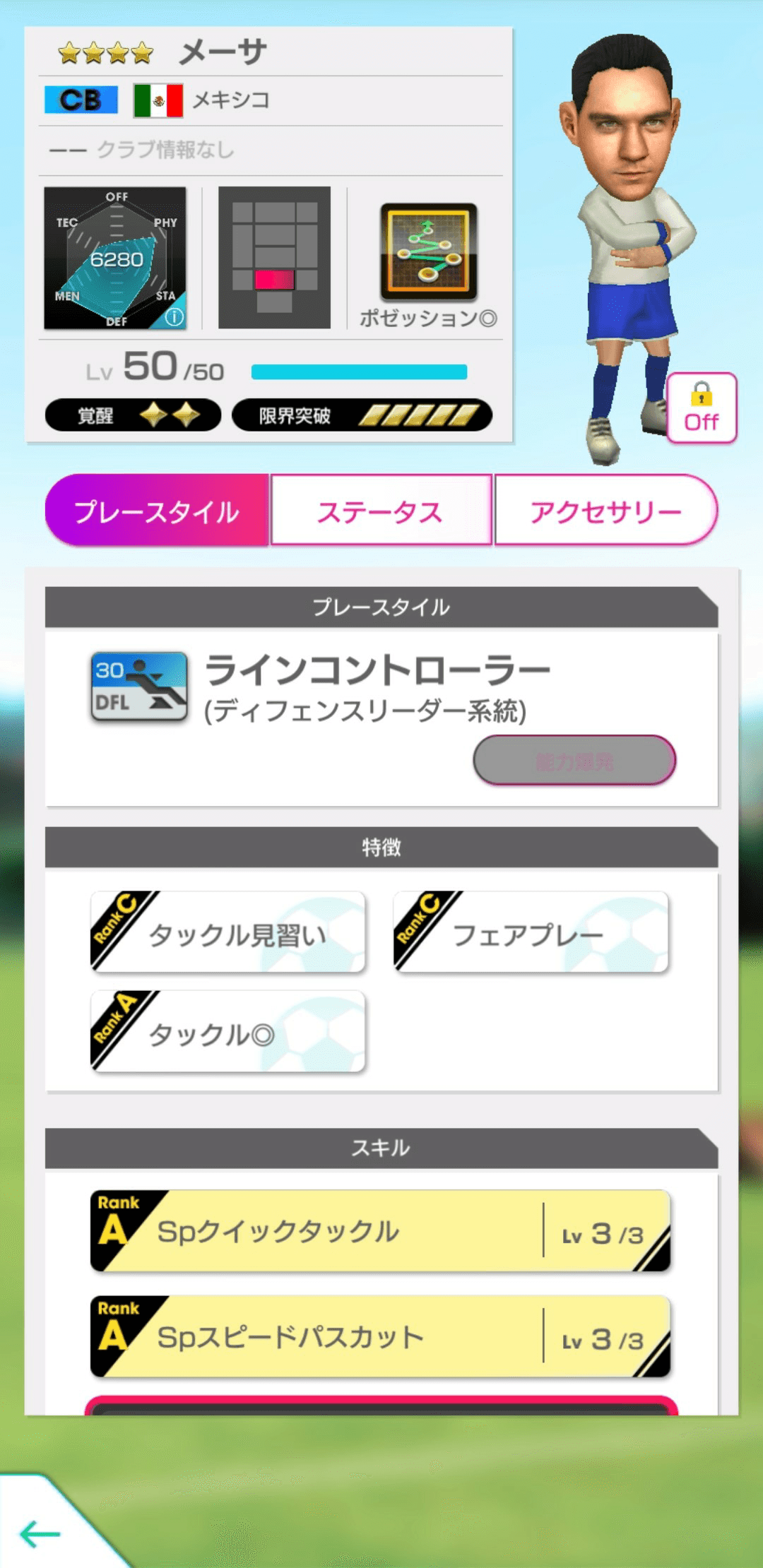Tap the Rank A タックル◎ trait icon
Screen dimensions: 763x1568
tap(227, 1030)
